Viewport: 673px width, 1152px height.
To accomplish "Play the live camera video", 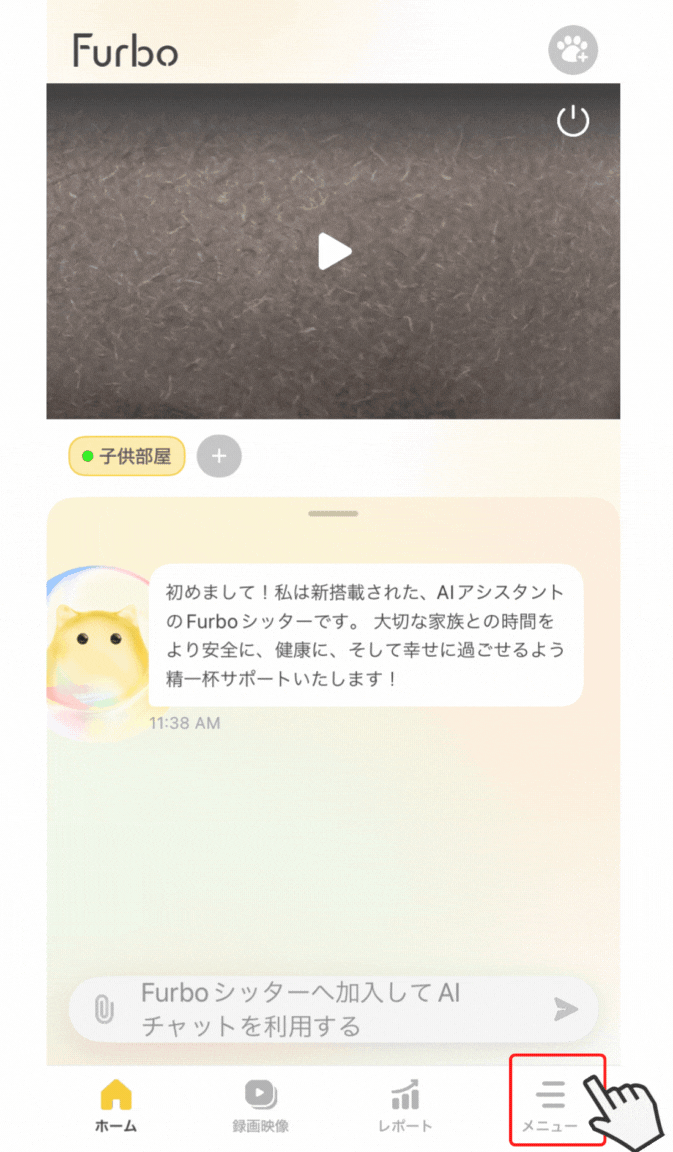I will click(x=334, y=251).
